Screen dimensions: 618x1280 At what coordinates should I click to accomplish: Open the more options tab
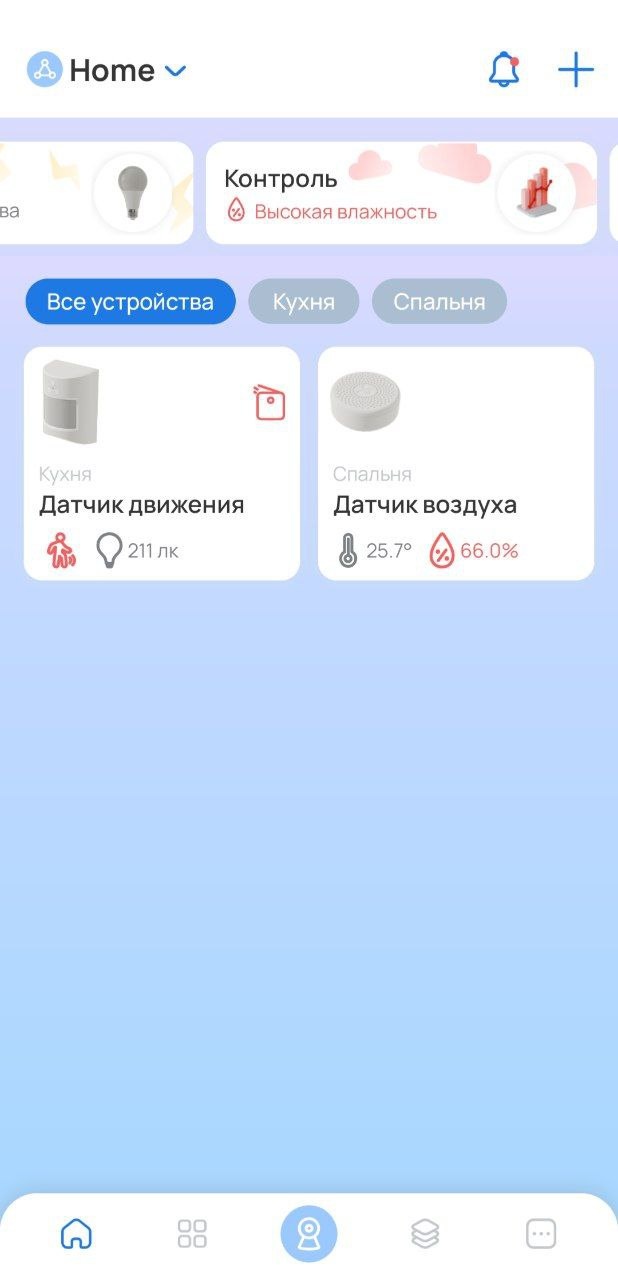pyautogui.click(x=541, y=1234)
